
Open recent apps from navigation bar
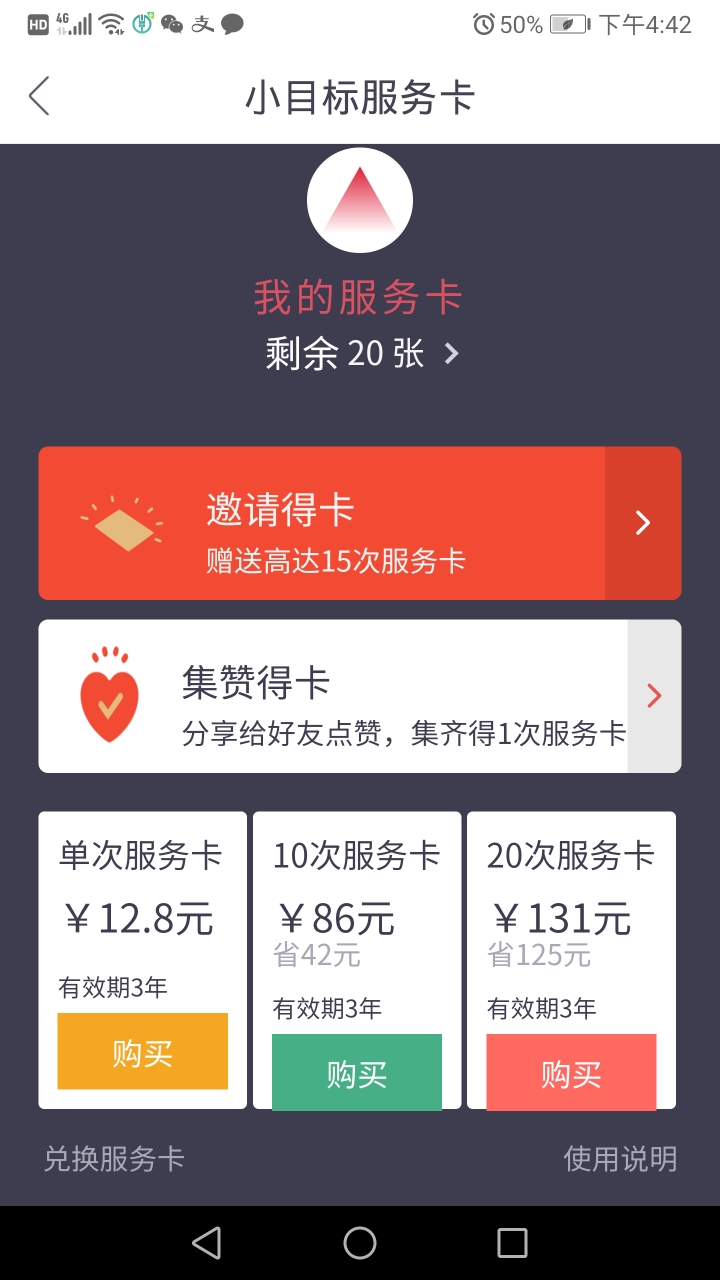tap(512, 1243)
